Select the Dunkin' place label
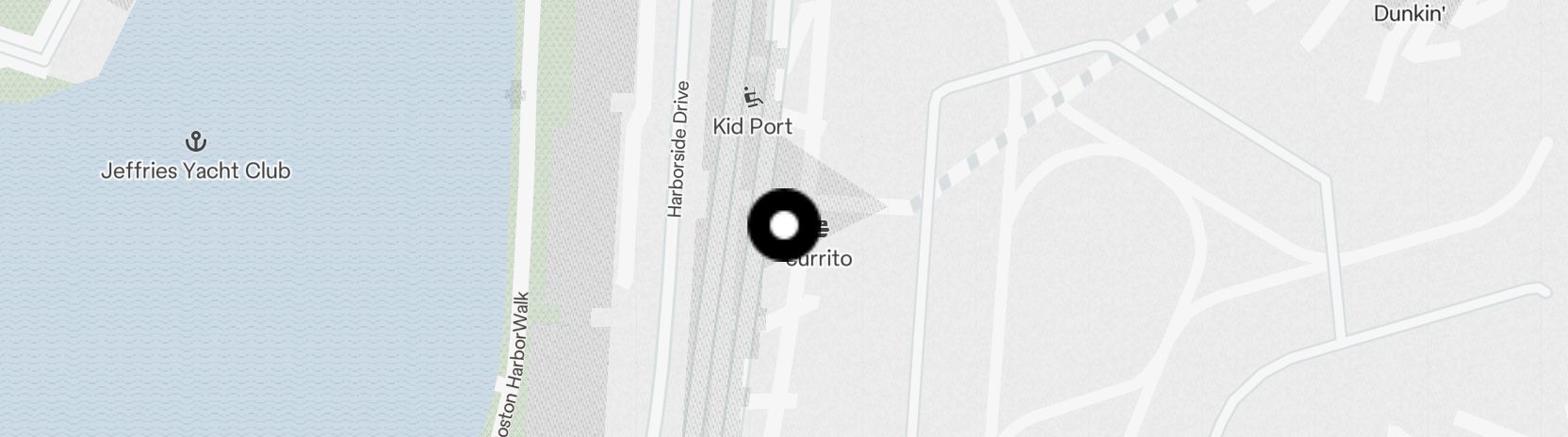The image size is (1568, 437). tap(1410, 14)
